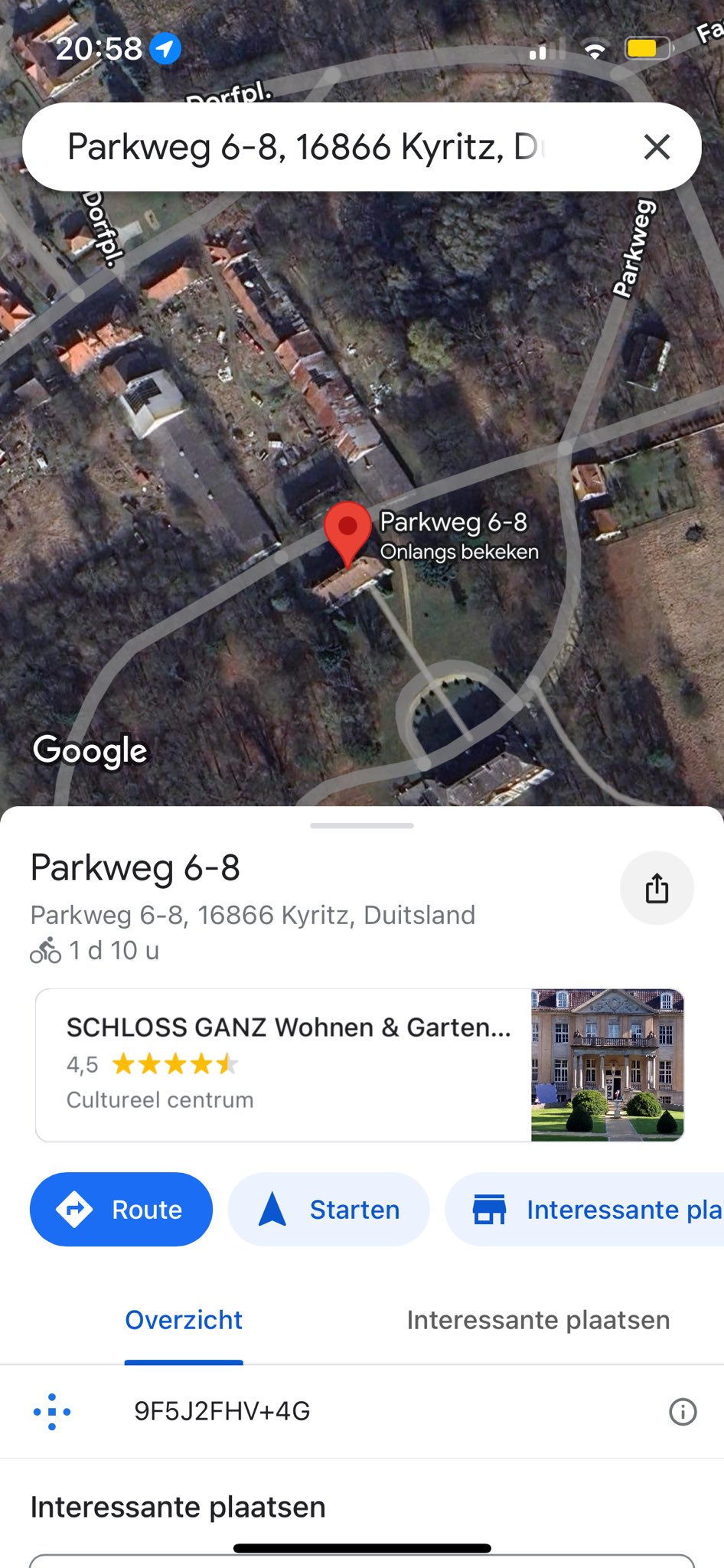
Task: Clear the Parkweg 6-8 search query
Action: pyautogui.click(x=657, y=147)
